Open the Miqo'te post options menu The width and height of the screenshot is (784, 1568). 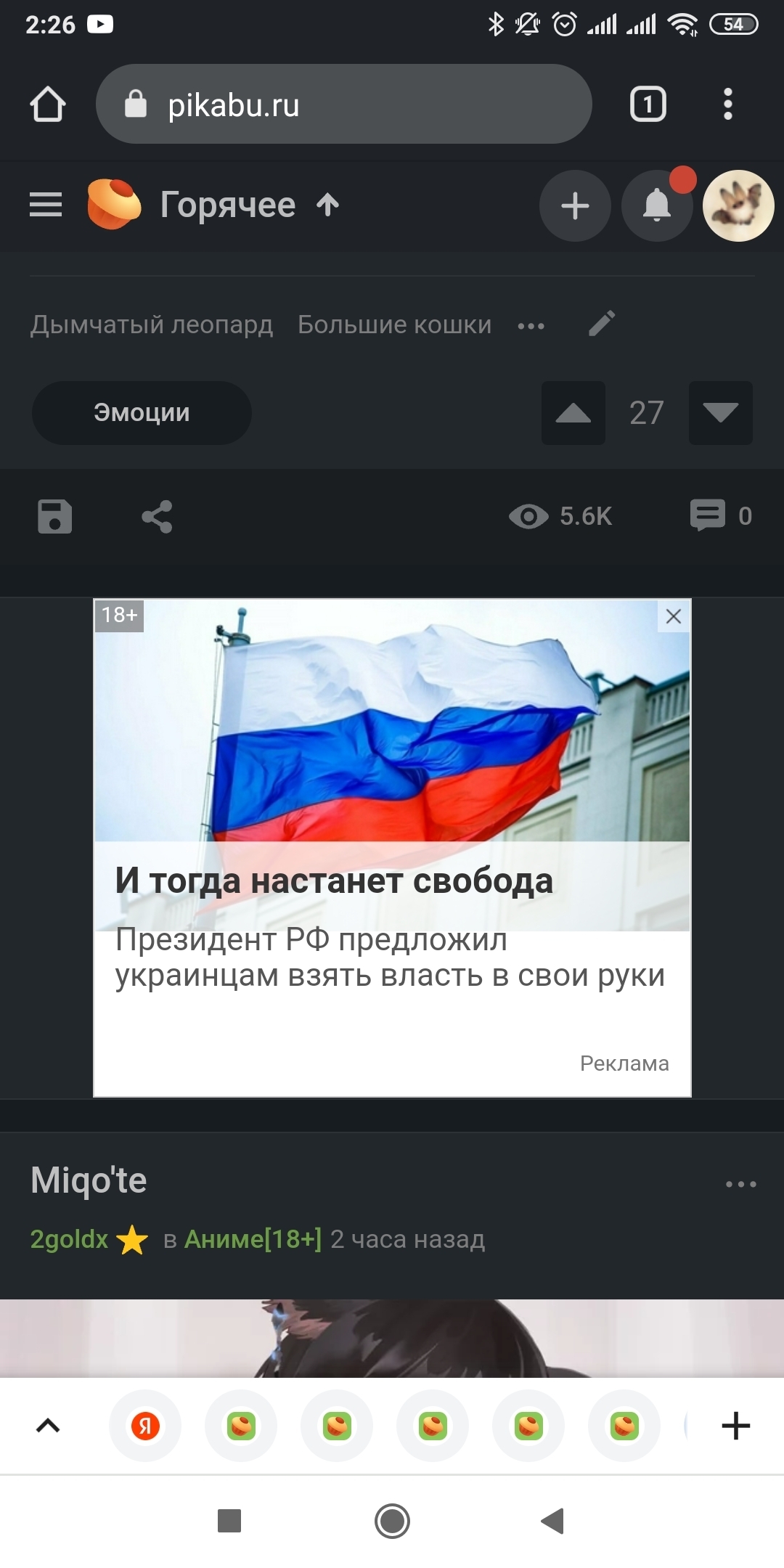click(x=740, y=1184)
